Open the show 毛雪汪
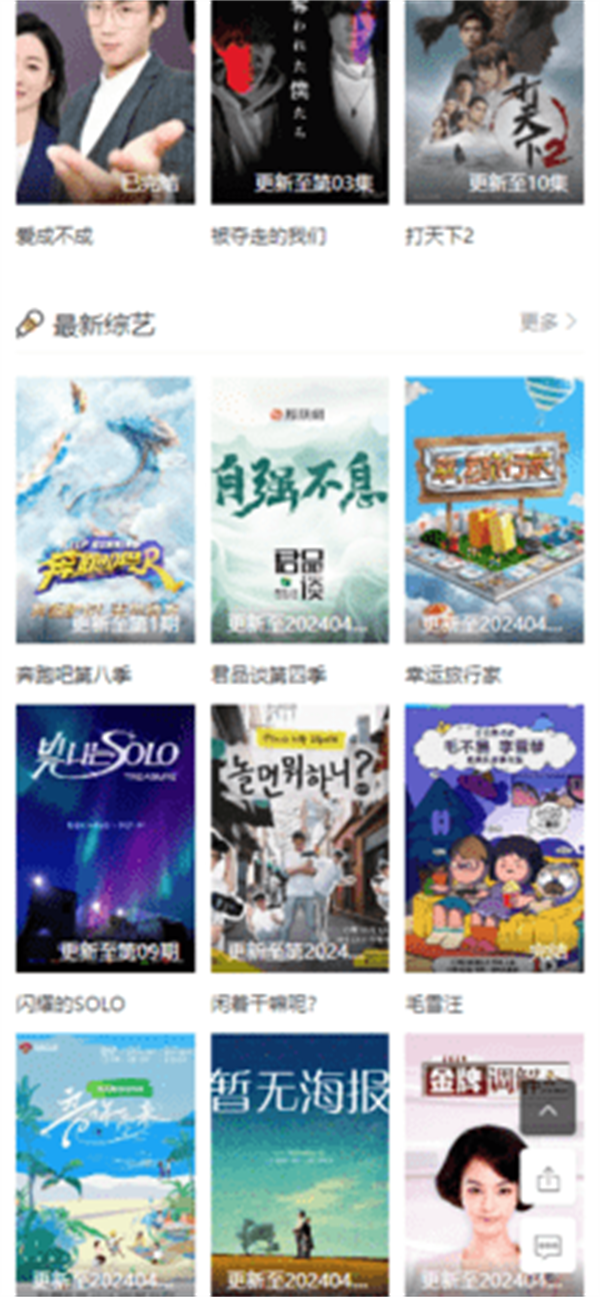The height and width of the screenshot is (1297, 600). tap(494, 838)
